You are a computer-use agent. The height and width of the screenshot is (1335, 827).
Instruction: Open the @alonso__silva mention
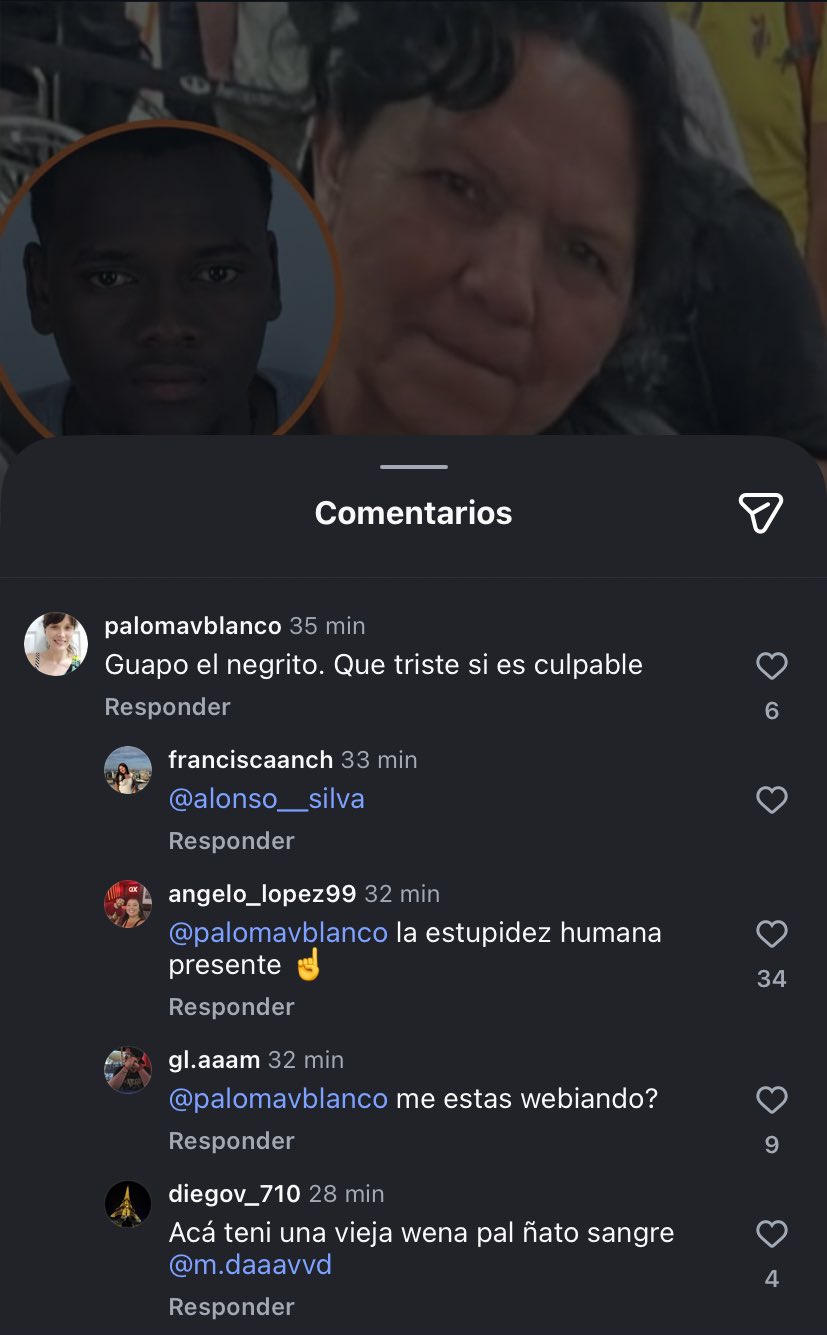pyautogui.click(x=266, y=799)
